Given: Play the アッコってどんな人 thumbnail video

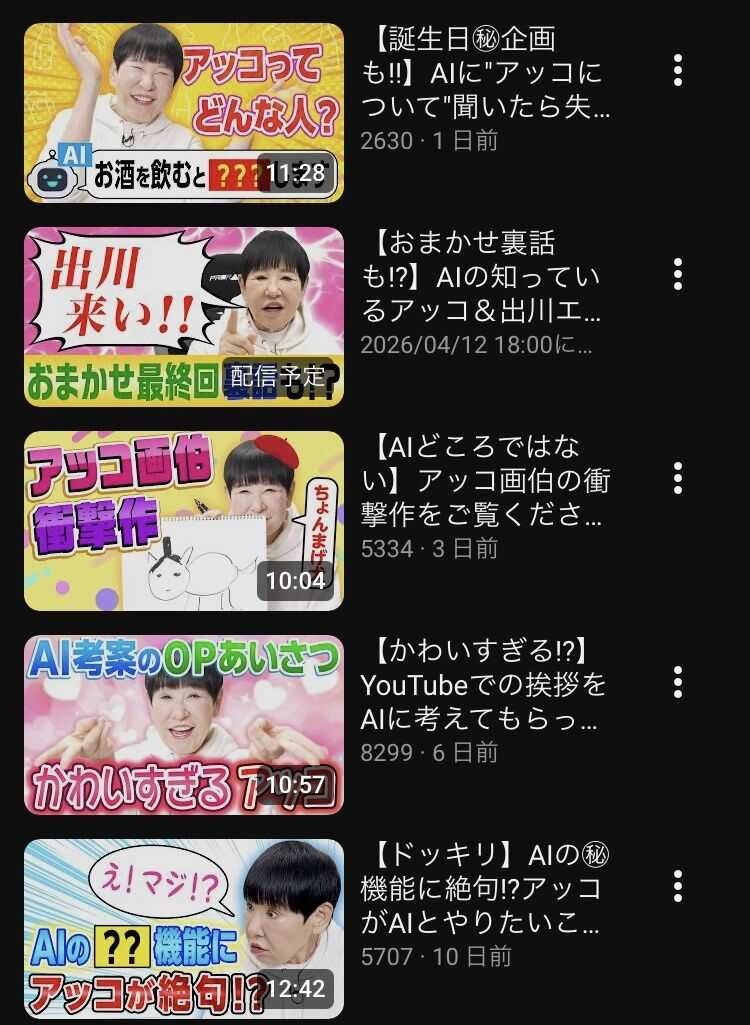Looking at the screenshot, I should 184,113.
